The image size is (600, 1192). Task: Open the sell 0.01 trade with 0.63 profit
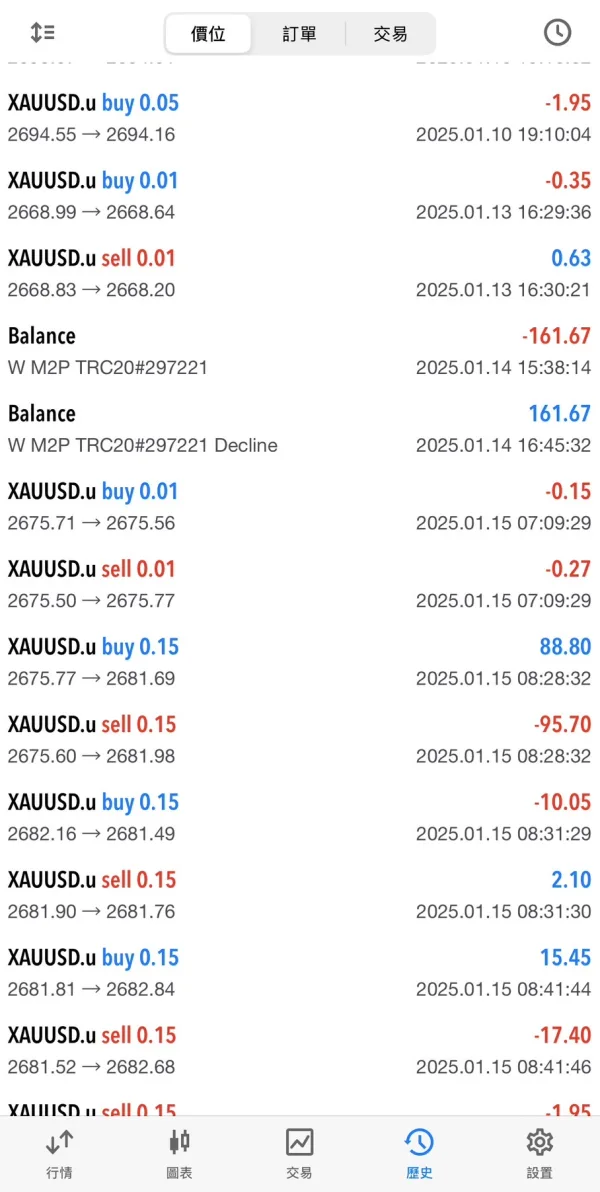point(299,273)
